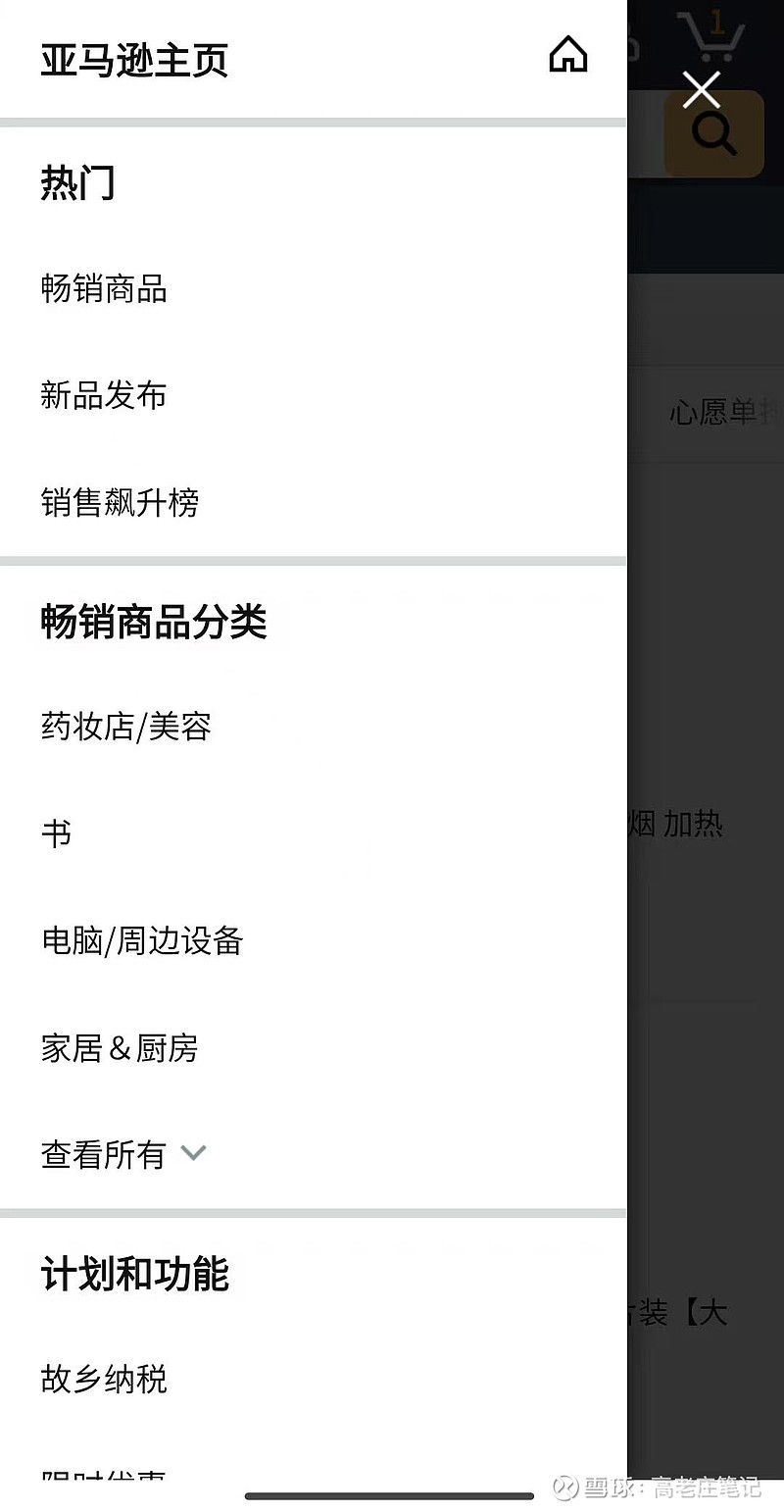Open 销售飙升榜
The width and height of the screenshot is (784, 1512).
(314, 502)
